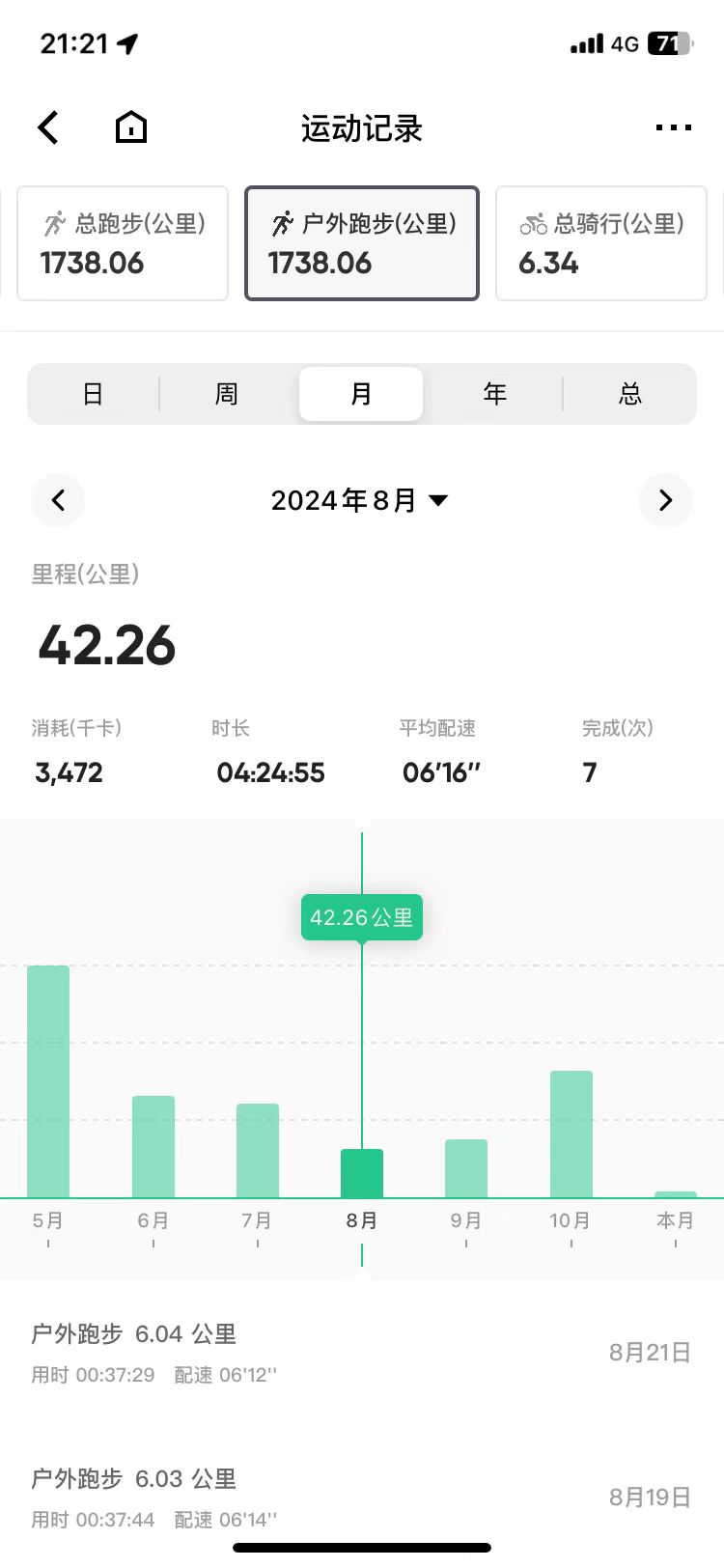Image resolution: width=724 pixels, height=1568 pixels.
Task: Tap the home icon in header
Action: point(131,127)
